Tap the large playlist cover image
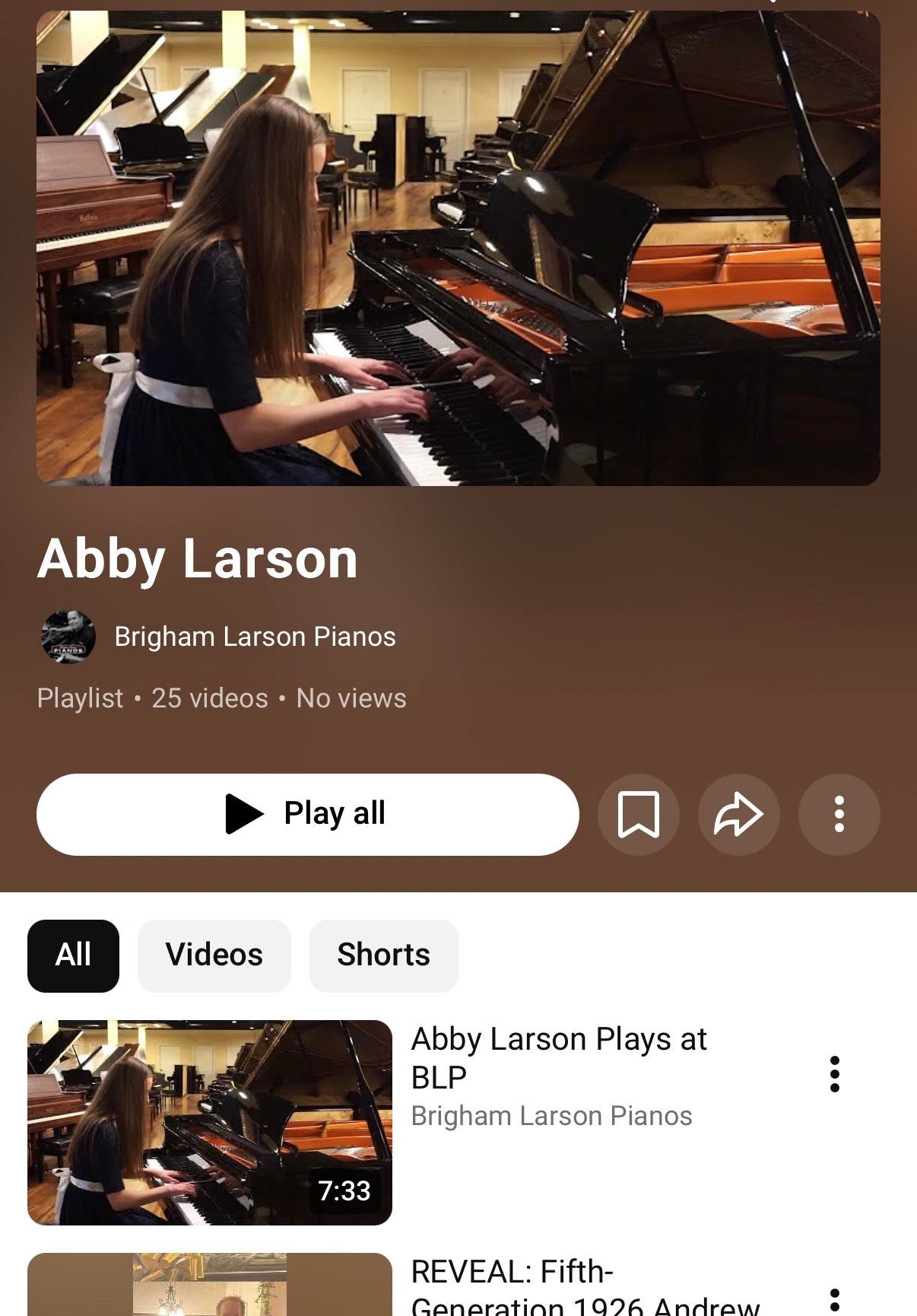The height and width of the screenshot is (1316, 917). [x=458, y=248]
